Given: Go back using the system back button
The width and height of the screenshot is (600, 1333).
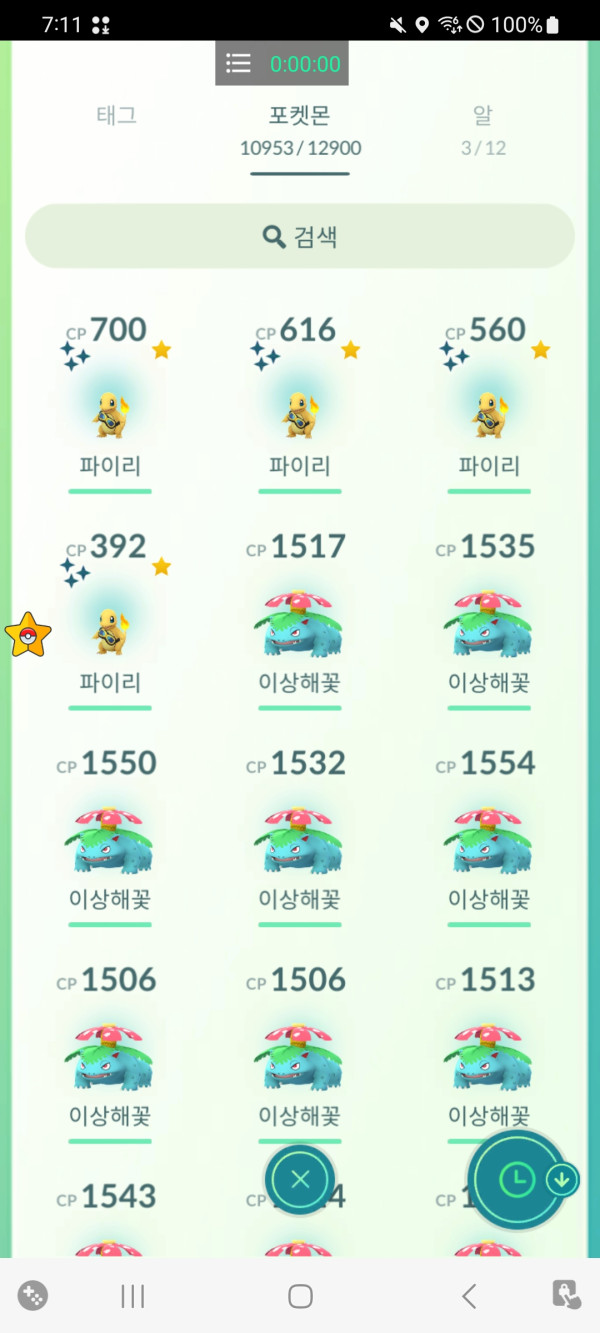Looking at the screenshot, I should [468, 1297].
